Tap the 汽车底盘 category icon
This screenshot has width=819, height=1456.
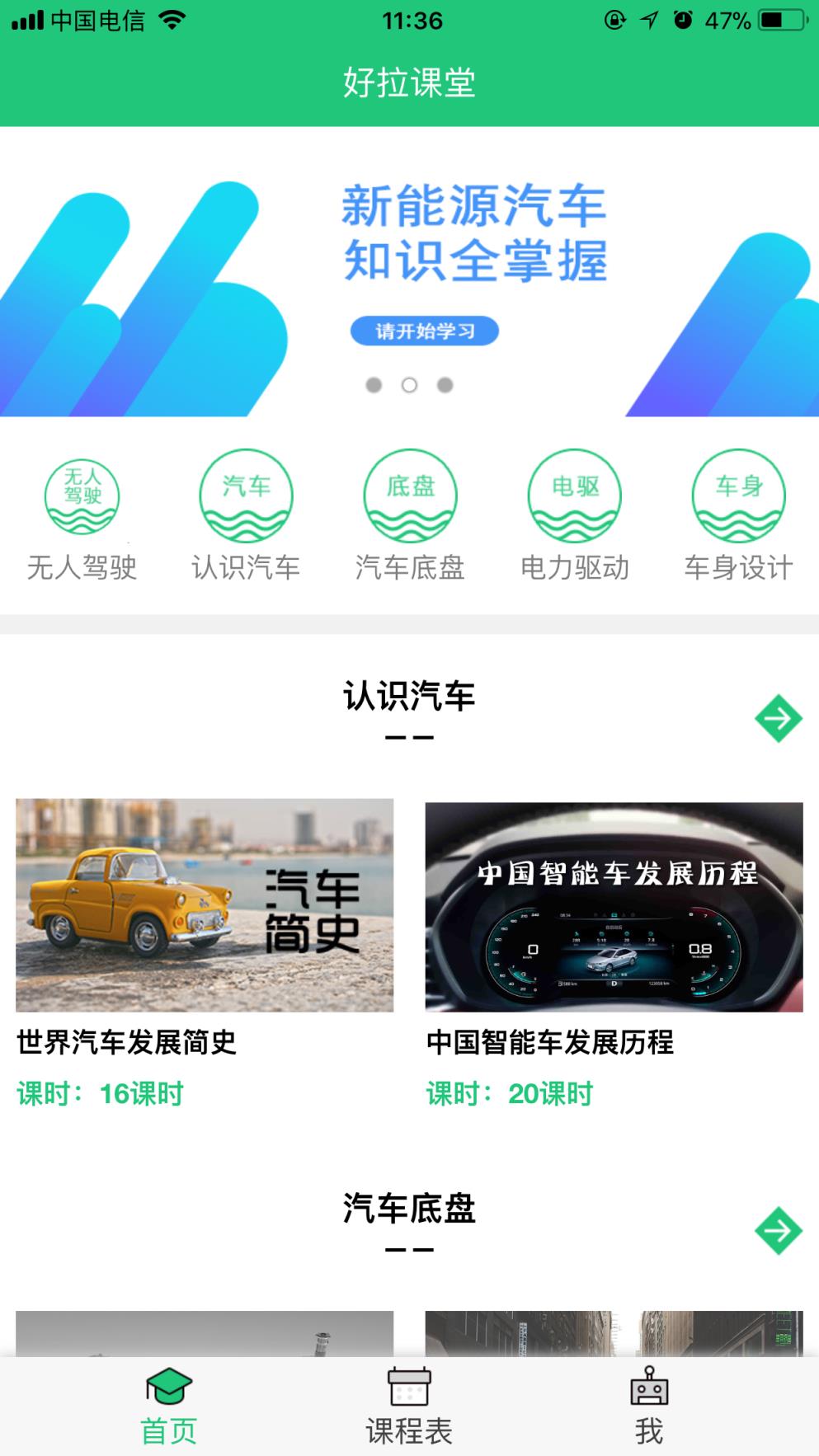411,496
